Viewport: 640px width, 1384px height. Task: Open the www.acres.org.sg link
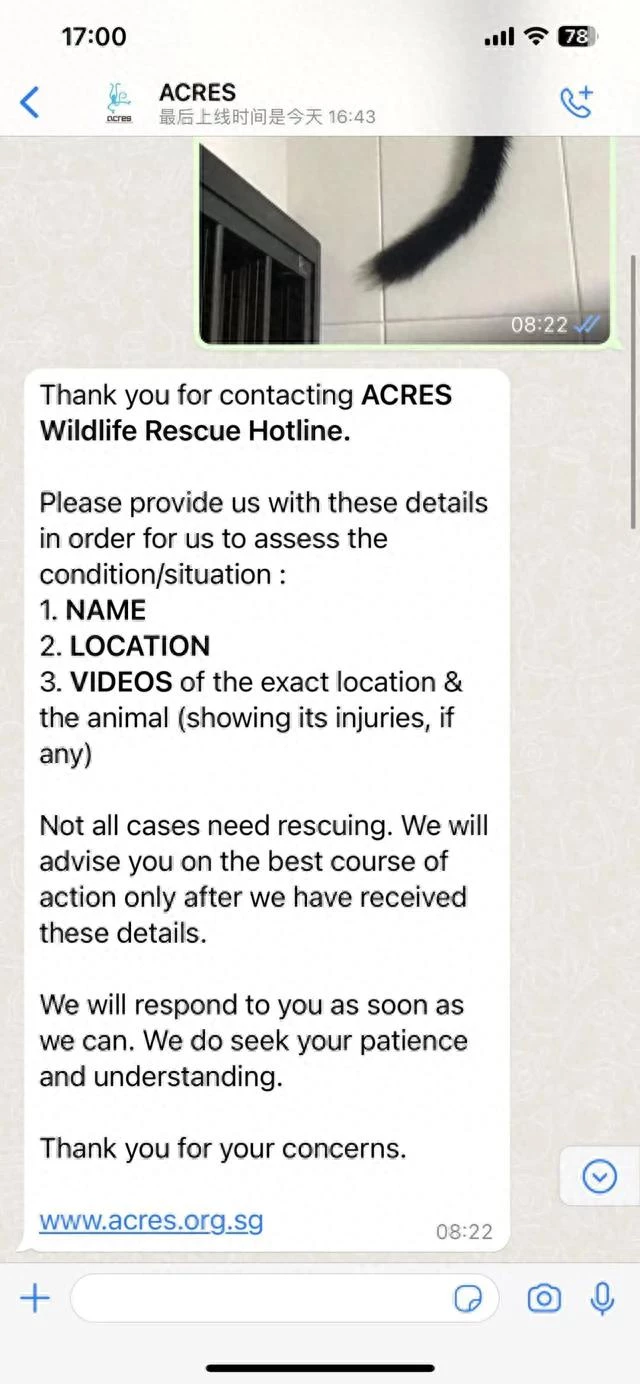[151, 1221]
